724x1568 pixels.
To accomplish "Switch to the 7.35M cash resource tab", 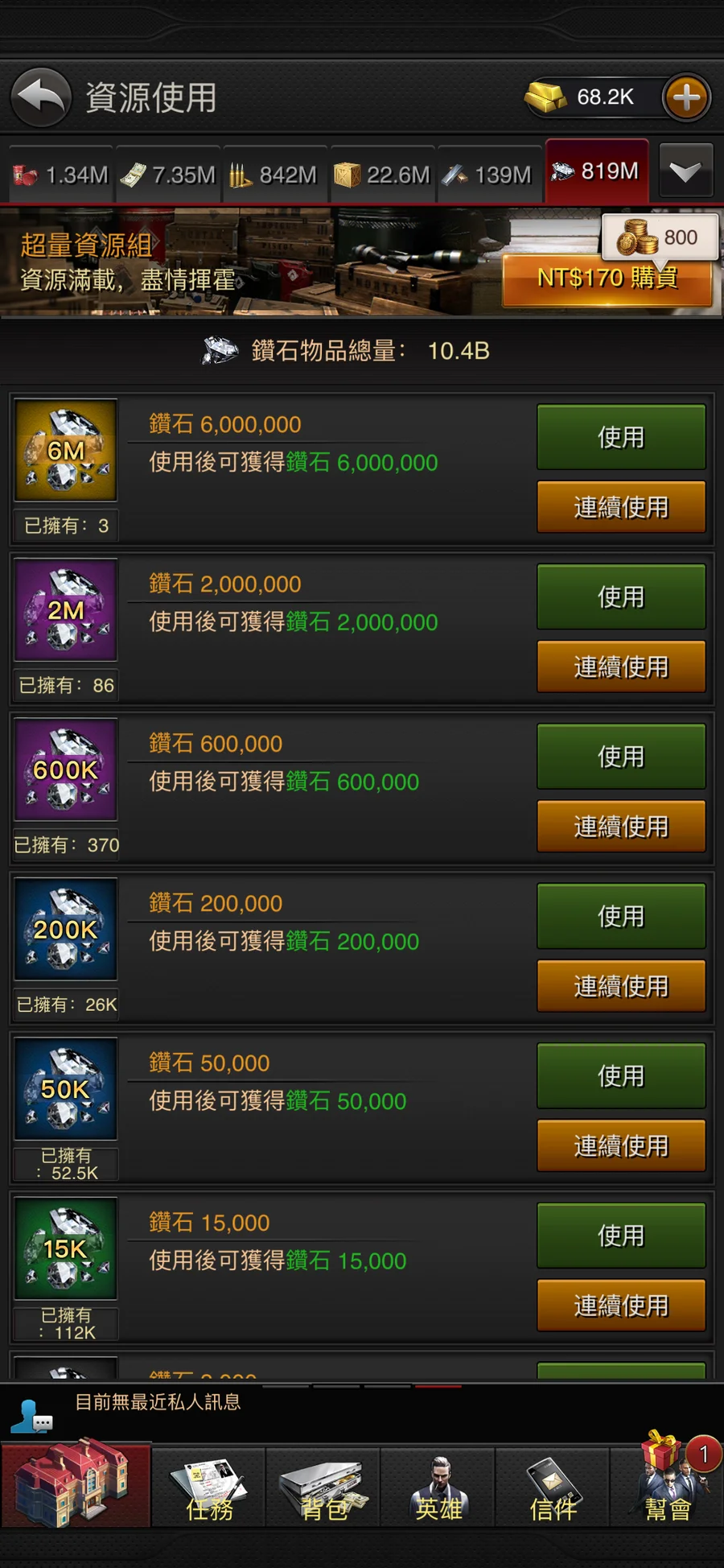I will [x=168, y=174].
